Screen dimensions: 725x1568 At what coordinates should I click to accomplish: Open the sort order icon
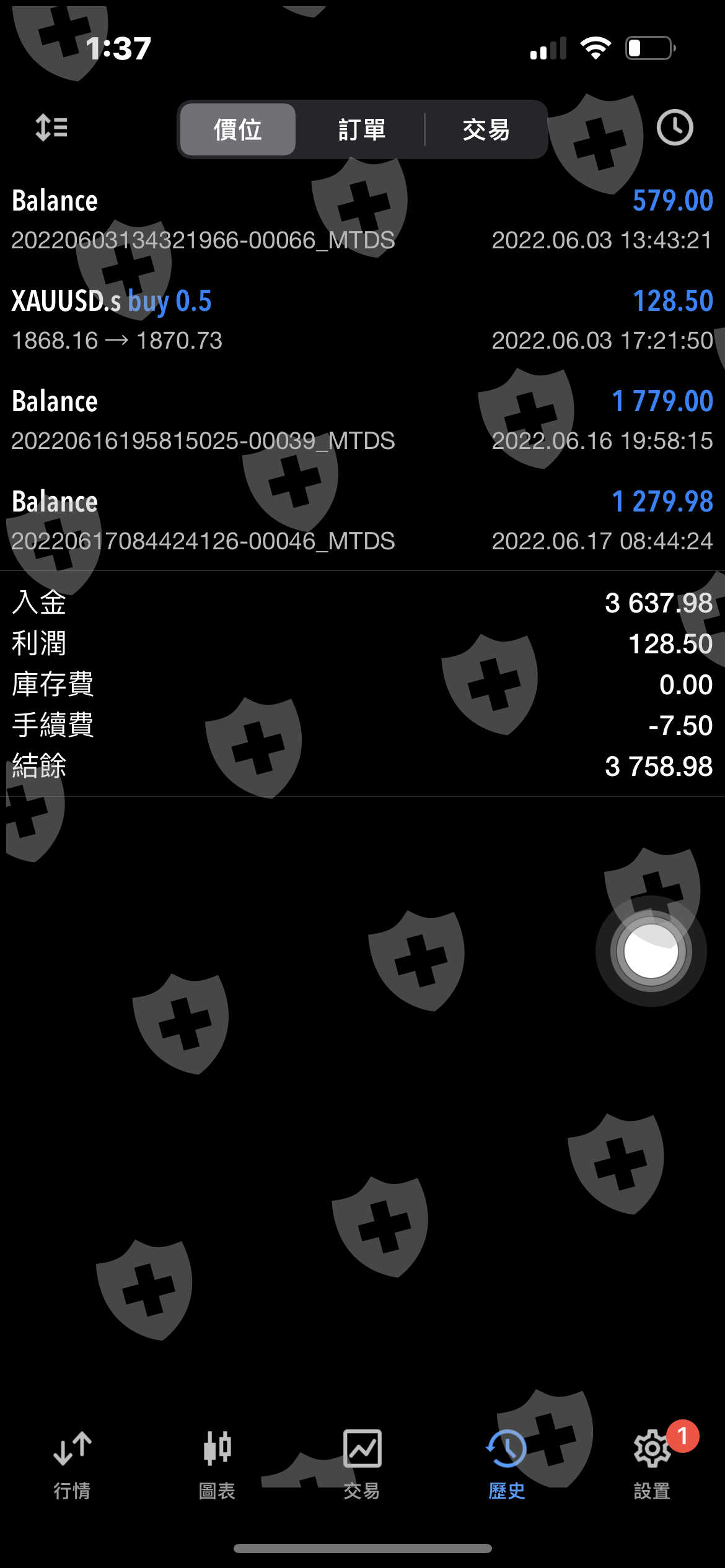[x=51, y=128]
